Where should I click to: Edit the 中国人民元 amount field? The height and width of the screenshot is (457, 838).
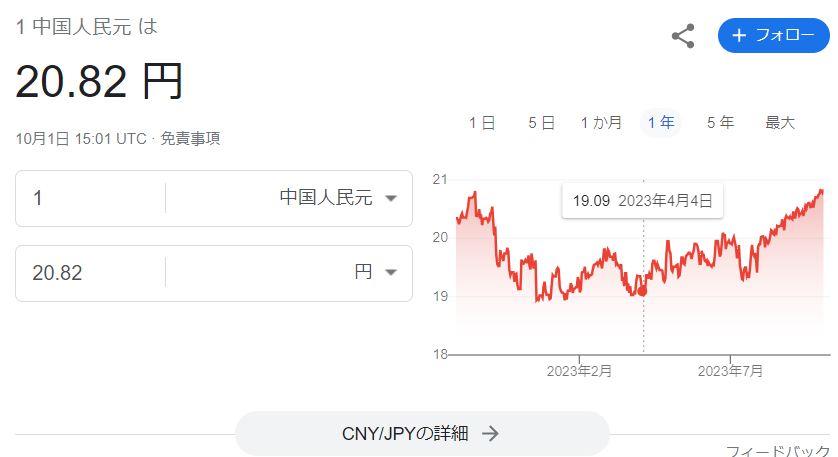[x=90, y=198]
